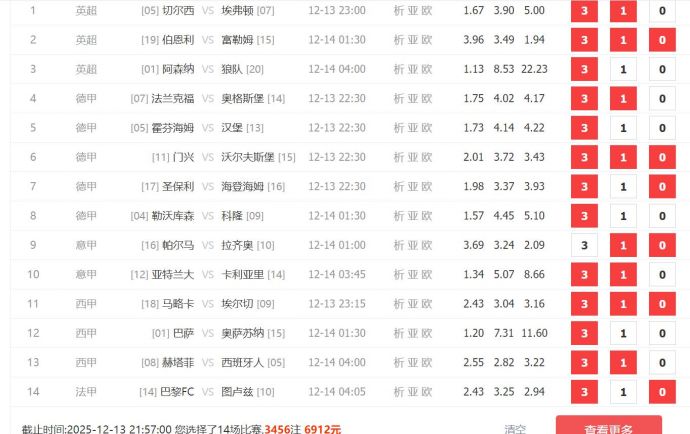
Task: Select outcome 0 for 法兰克福 vs 奥格斯堡
Action: [662, 98]
